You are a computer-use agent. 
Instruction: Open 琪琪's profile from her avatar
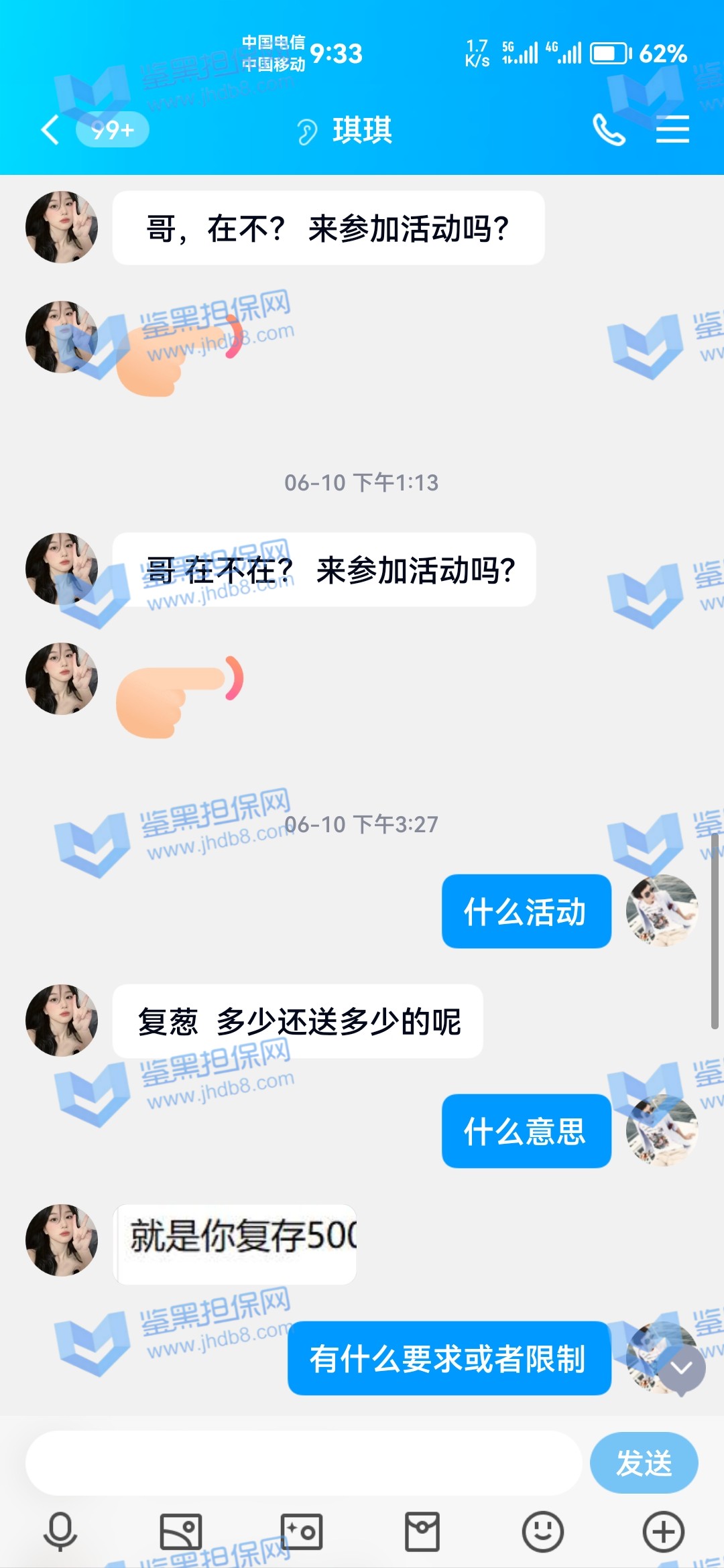pos(62,227)
